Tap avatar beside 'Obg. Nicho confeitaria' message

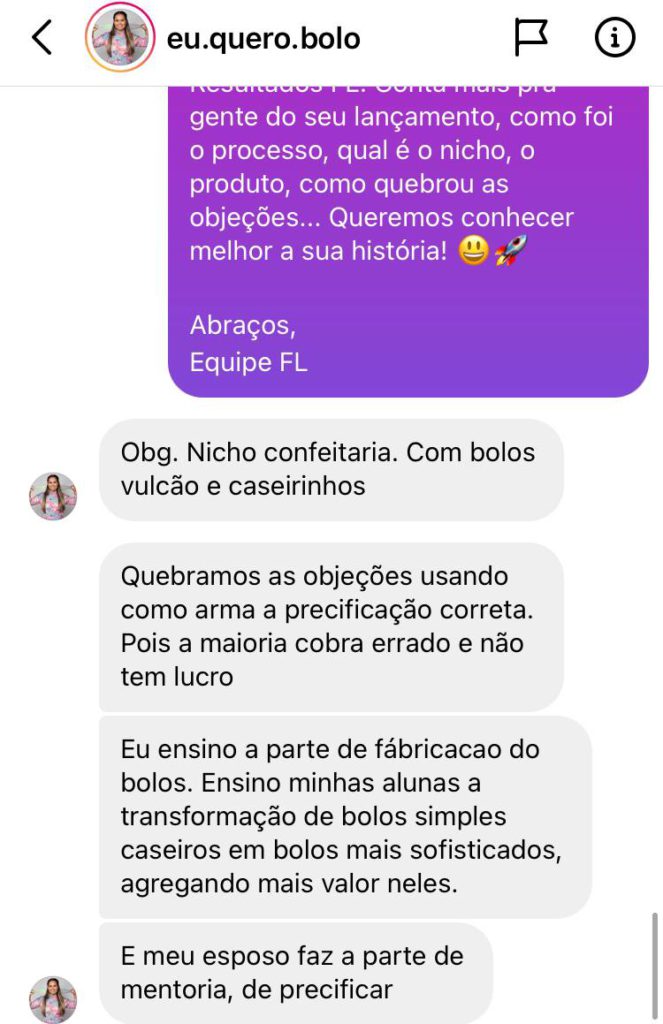pos(53,496)
